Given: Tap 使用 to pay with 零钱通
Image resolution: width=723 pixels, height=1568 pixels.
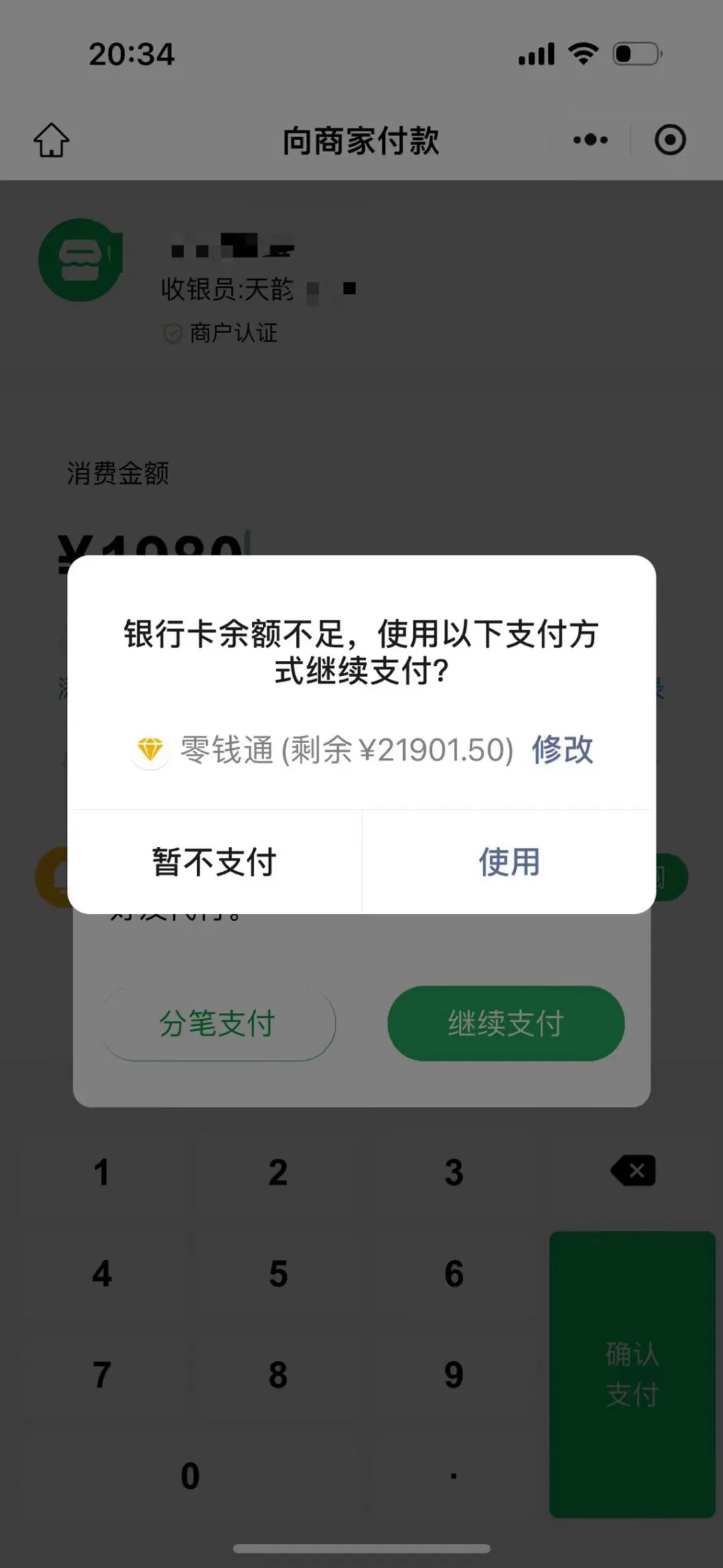Looking at the screenshot, I should click(x=509, y=862).
